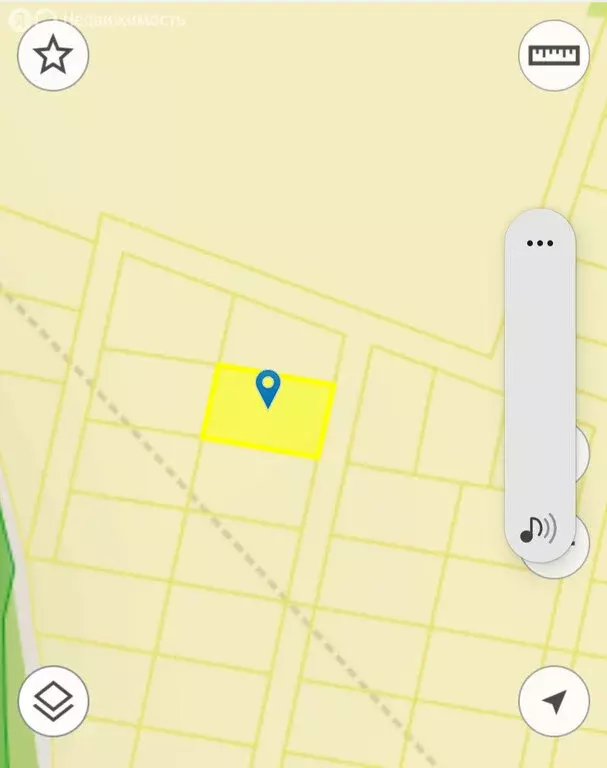Center map on my location arrow
Viewport: 607px width, 768px height.
(x=554, y=701)
